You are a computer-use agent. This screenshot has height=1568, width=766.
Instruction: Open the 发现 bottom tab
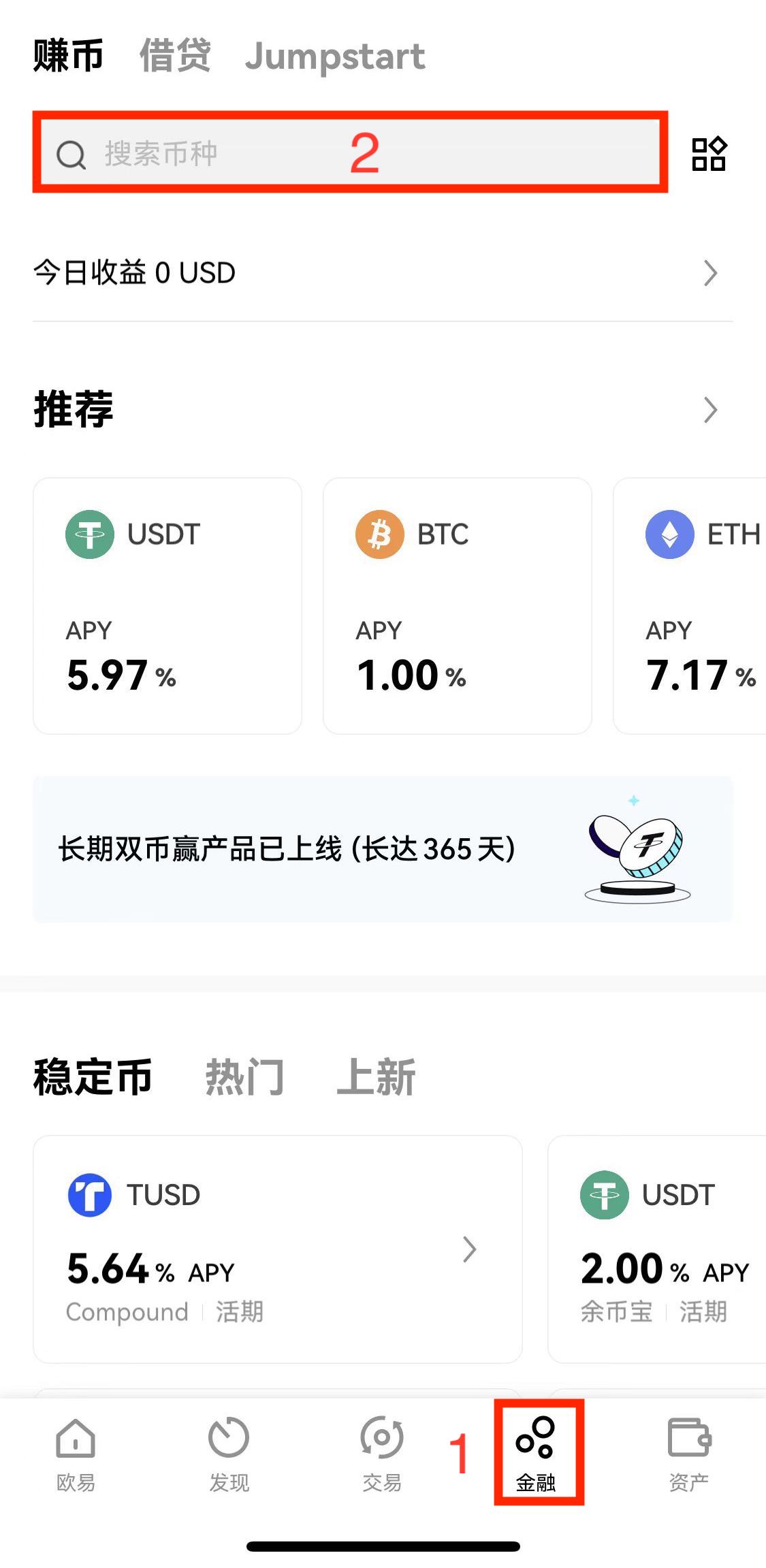[x=229, y=1454]
